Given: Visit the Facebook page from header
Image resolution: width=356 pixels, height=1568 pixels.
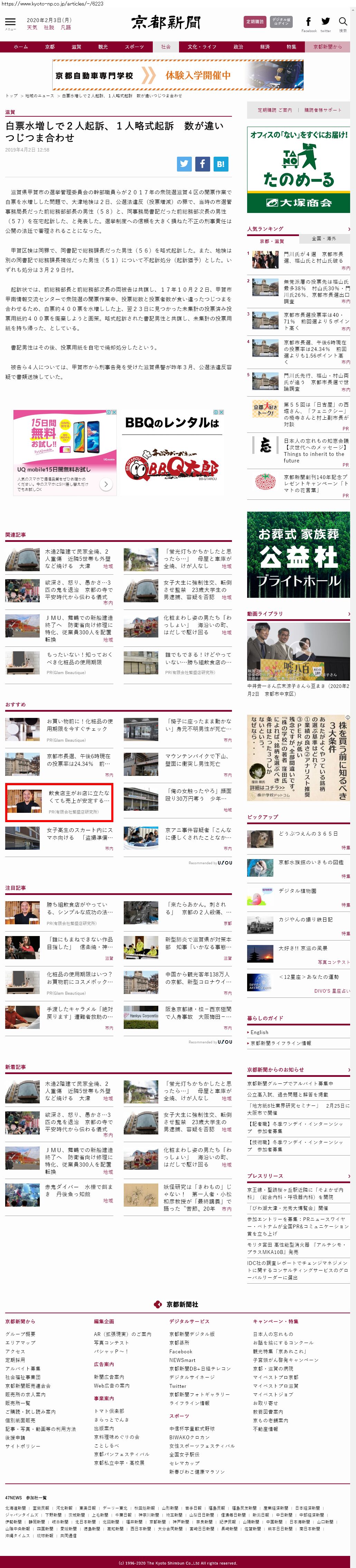Looking at the screenshot, I should (308, 22).
